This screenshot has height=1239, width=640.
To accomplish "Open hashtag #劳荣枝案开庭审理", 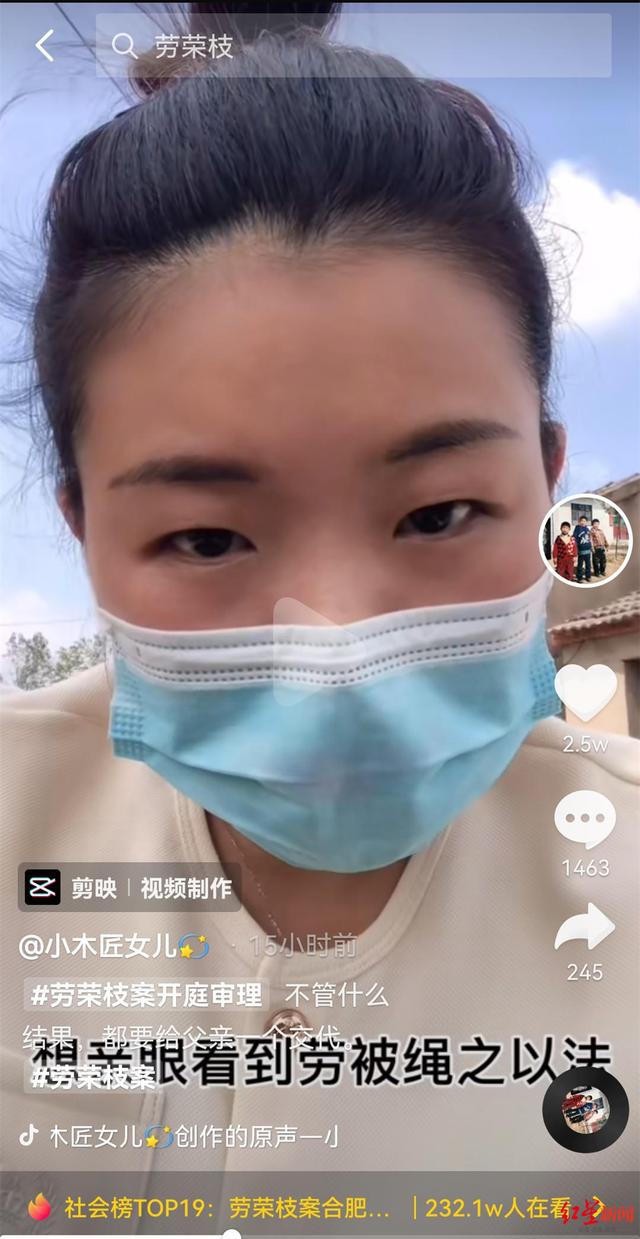I will tap(147, 995).
